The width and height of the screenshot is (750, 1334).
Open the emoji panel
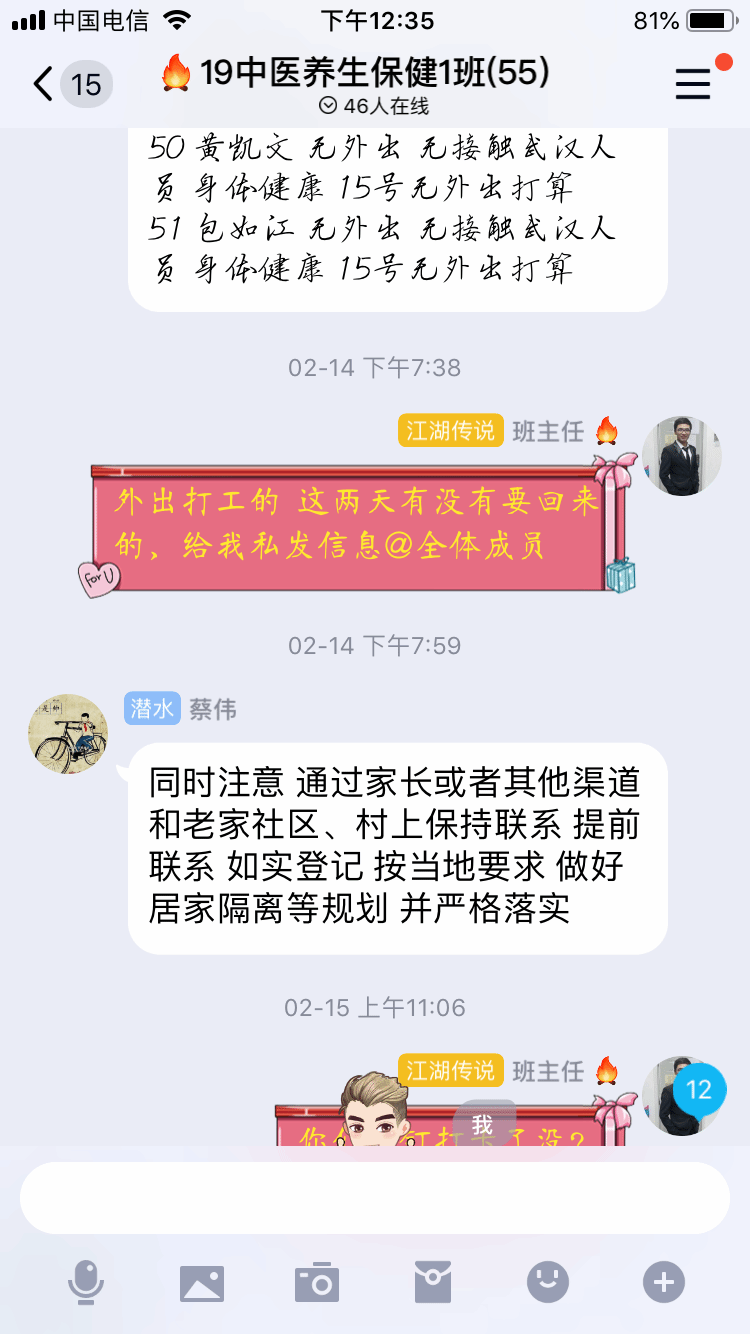pyautogui.click(x=548, y=1282)
